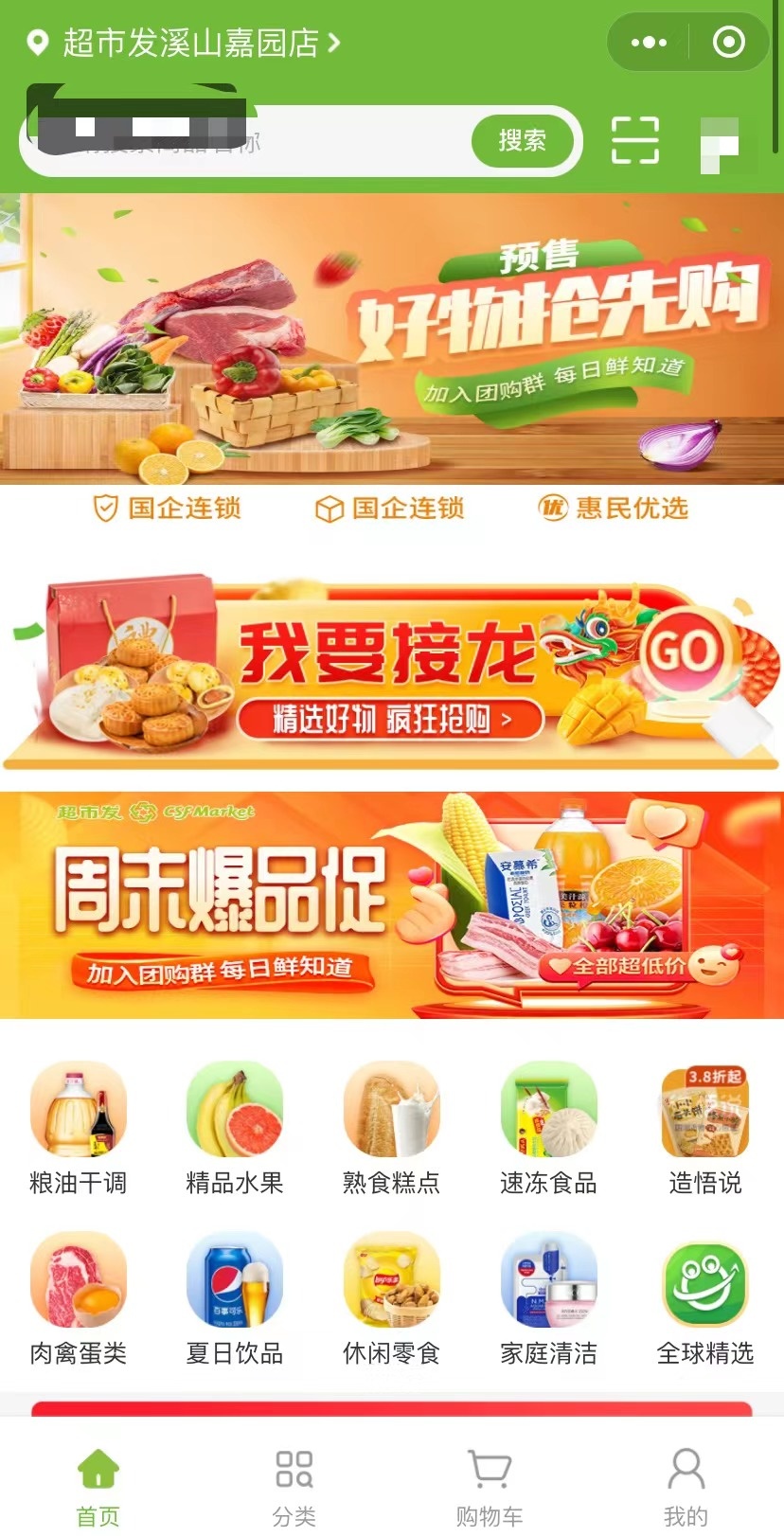This screenshot has height=1536, width=784.
Task: Open the 夏日饮品 category
Action: point(235,1298)
